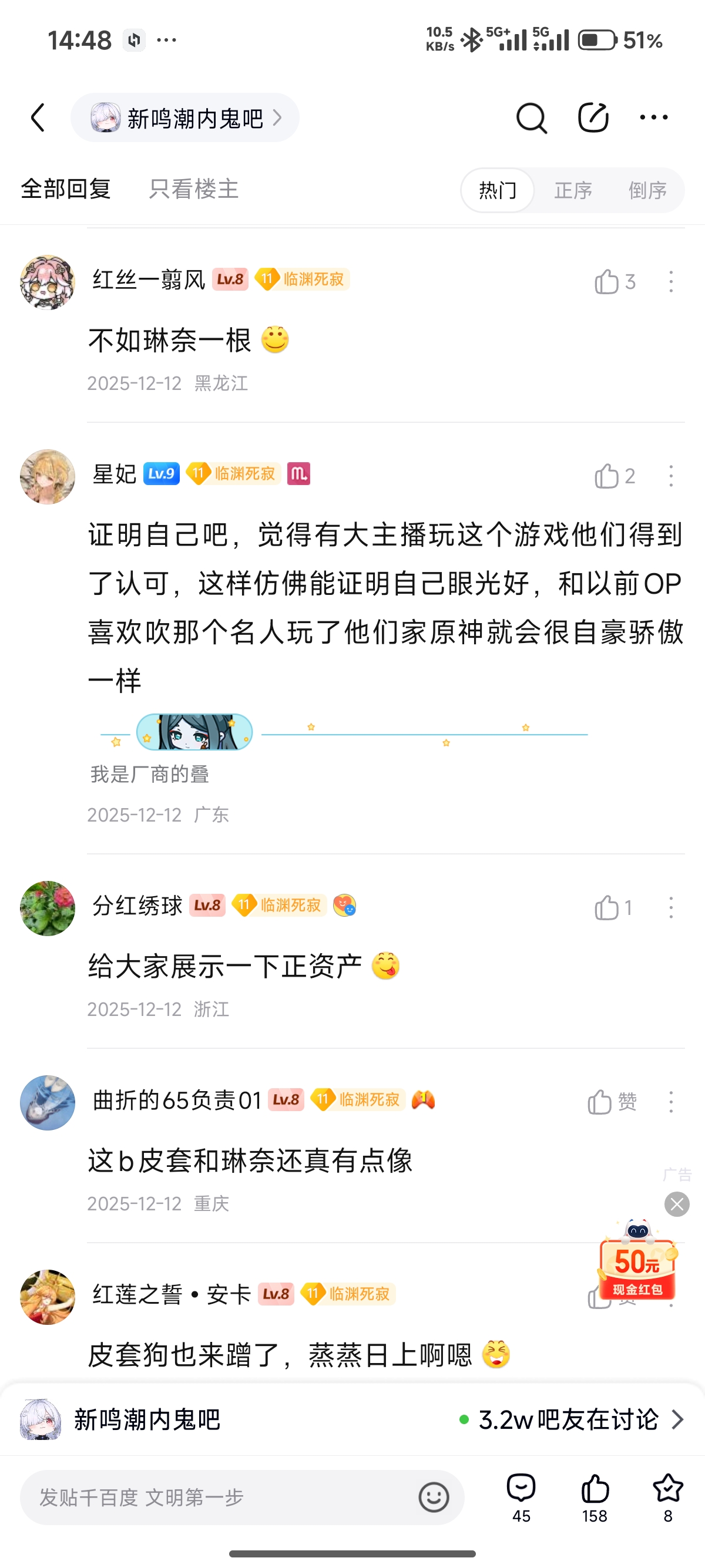
Task: Sort replies by 倒序
Action: click(x=647, y=190)
